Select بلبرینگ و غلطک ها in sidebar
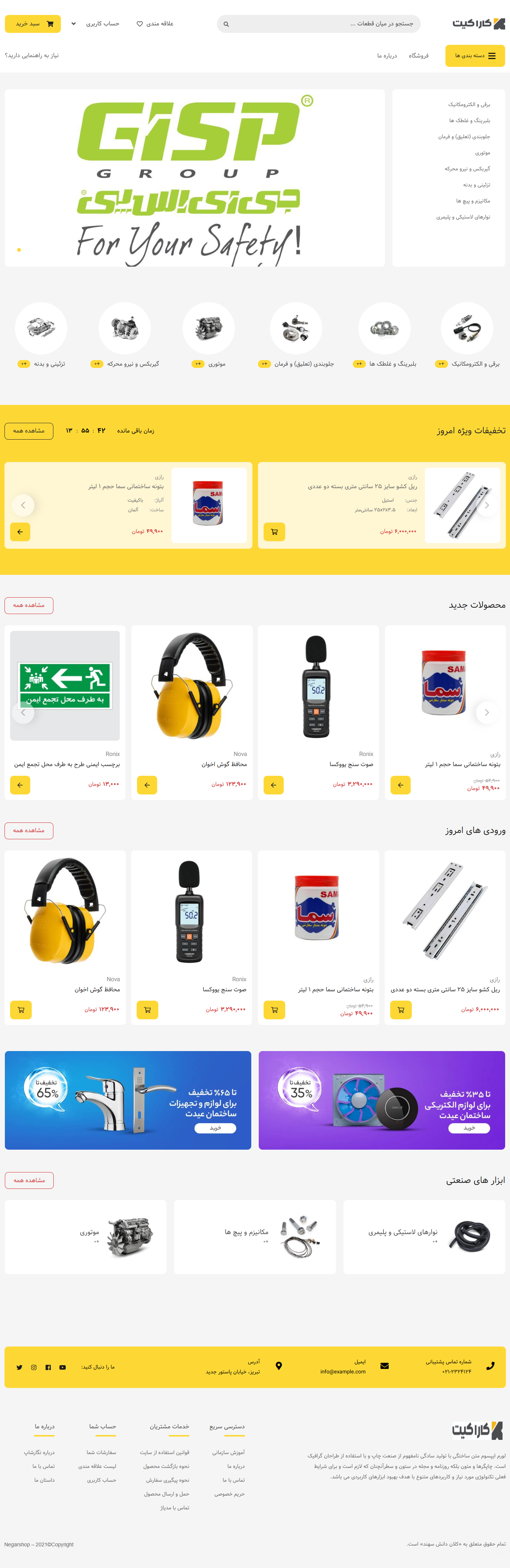 (x=469, y=121)
